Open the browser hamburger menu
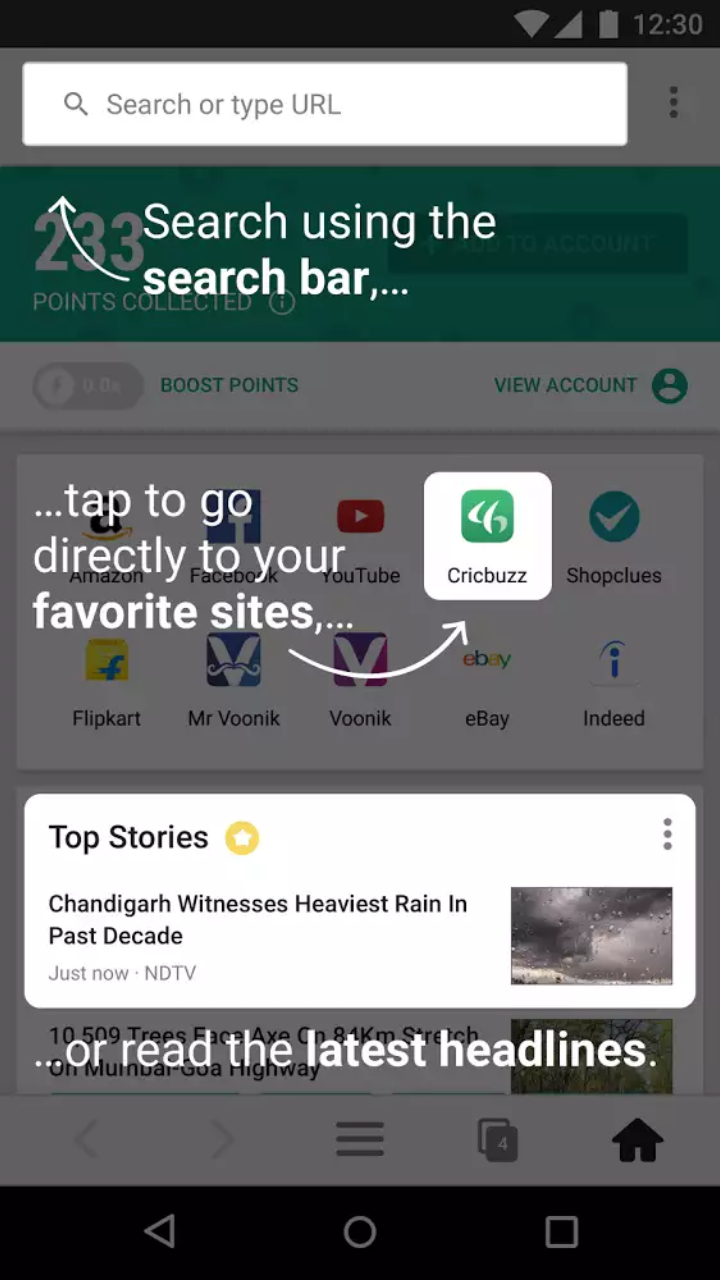 click(360, 1139)
